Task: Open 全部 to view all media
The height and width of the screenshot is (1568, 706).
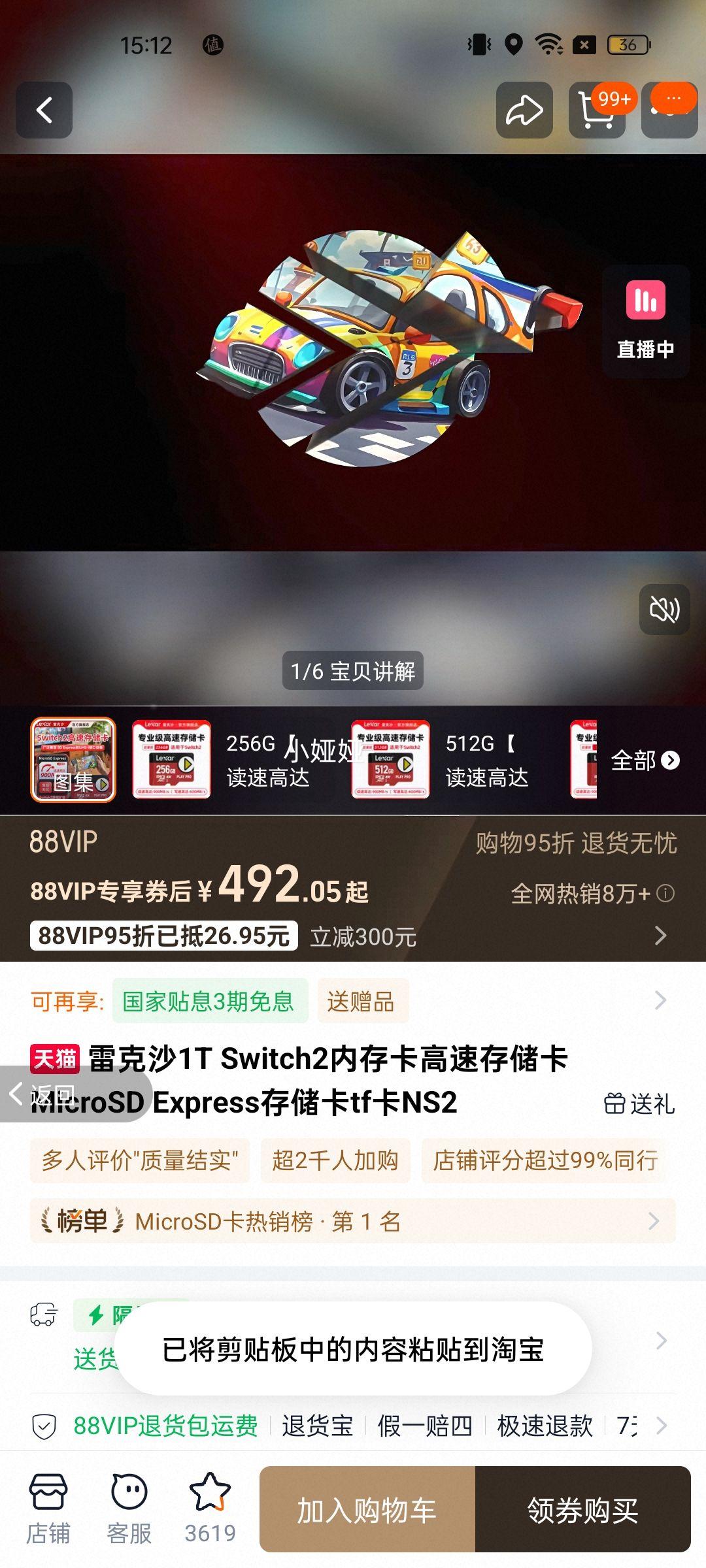Action: pyautogui.click(x=644, y=760)
